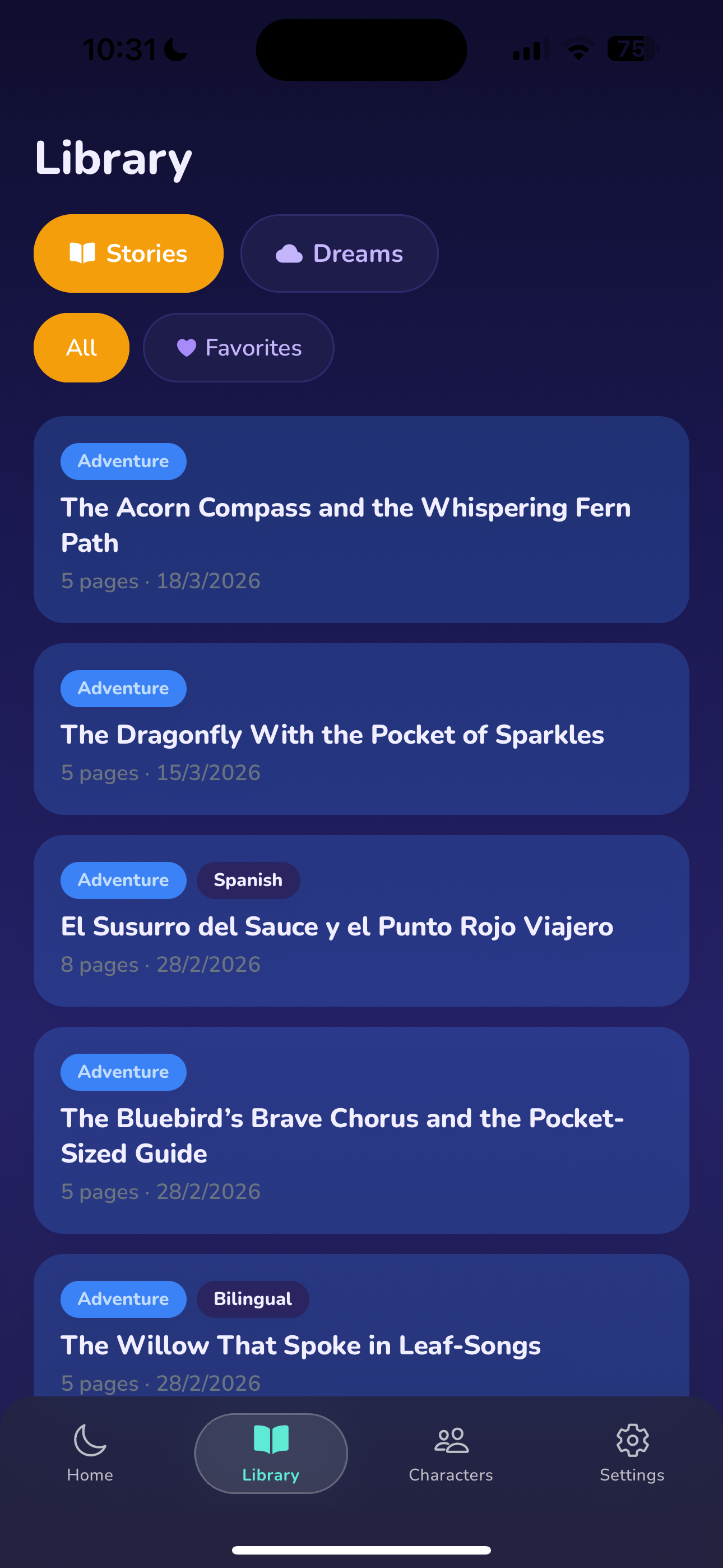Screen dimensions: 723x1568
Task: Select the Adventure tag on the Dragonfly story
Action: (123, 688)
